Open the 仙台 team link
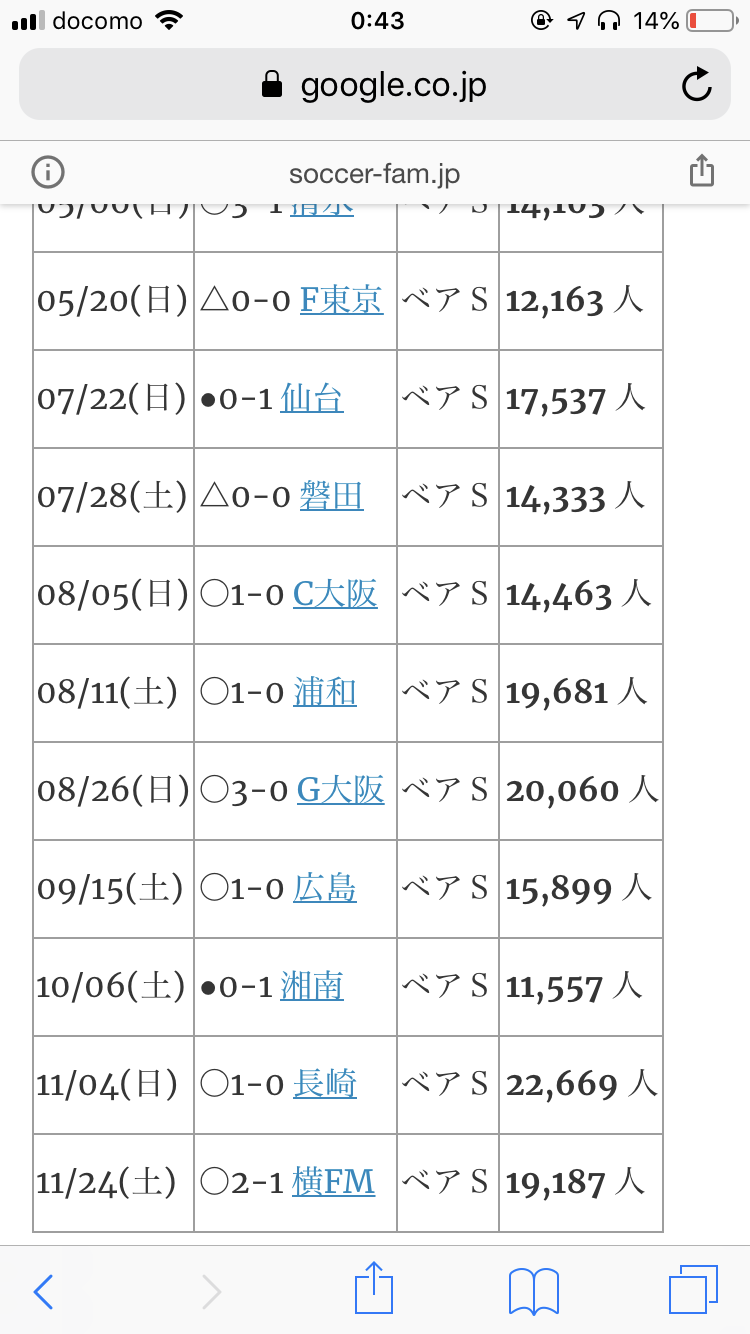 (x=312, y=398)
